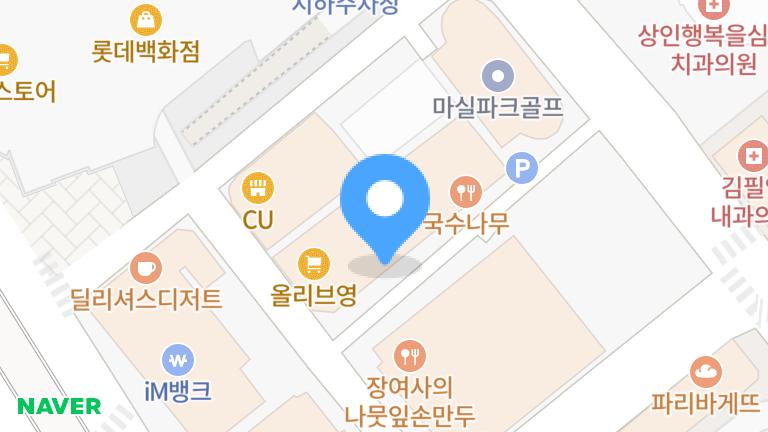This screenshot has height=432, width=768.
Task: Select the 롯데백화점 department store marker
Action: 147,19
